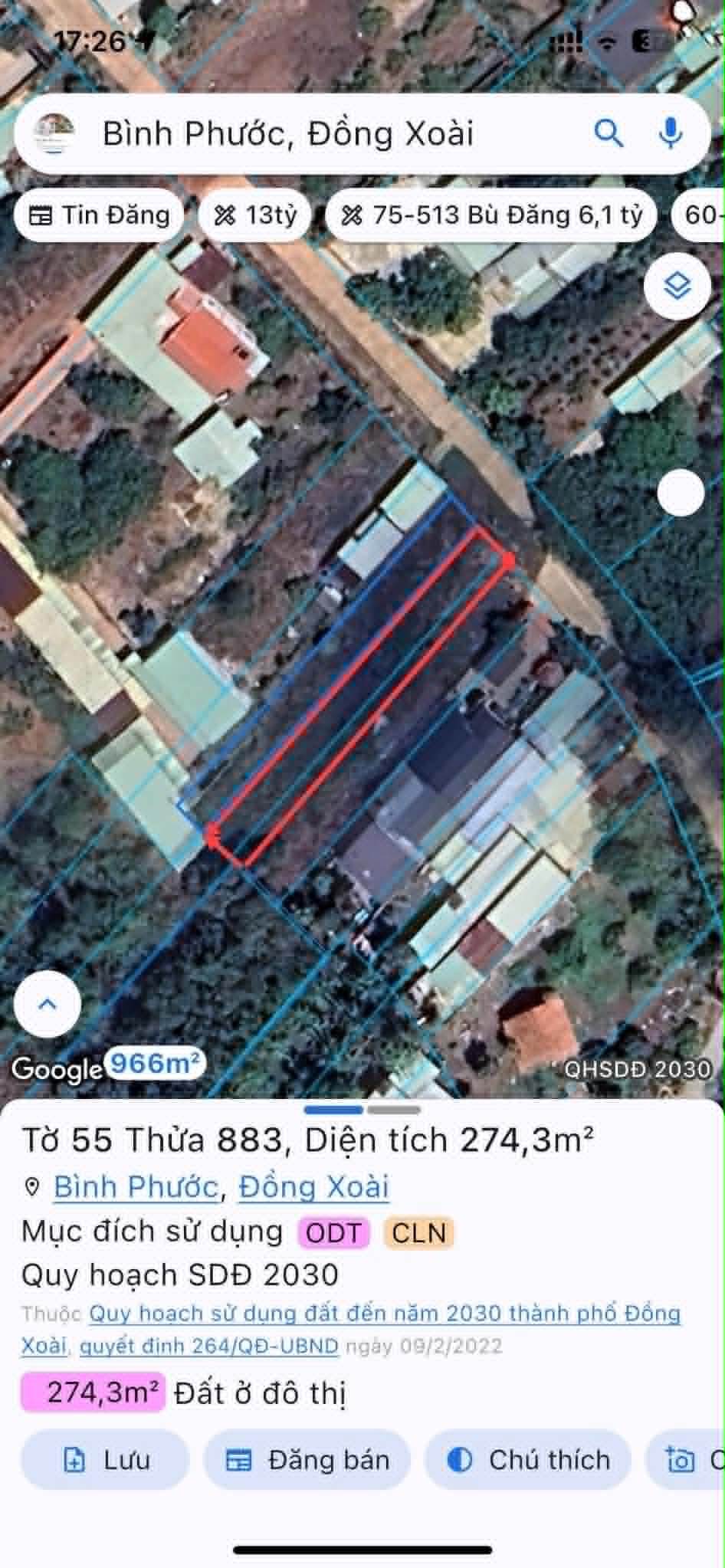Select the ODT land-use tag
The width and height of the screenshot is (725, 1568).
point(334,1232)
